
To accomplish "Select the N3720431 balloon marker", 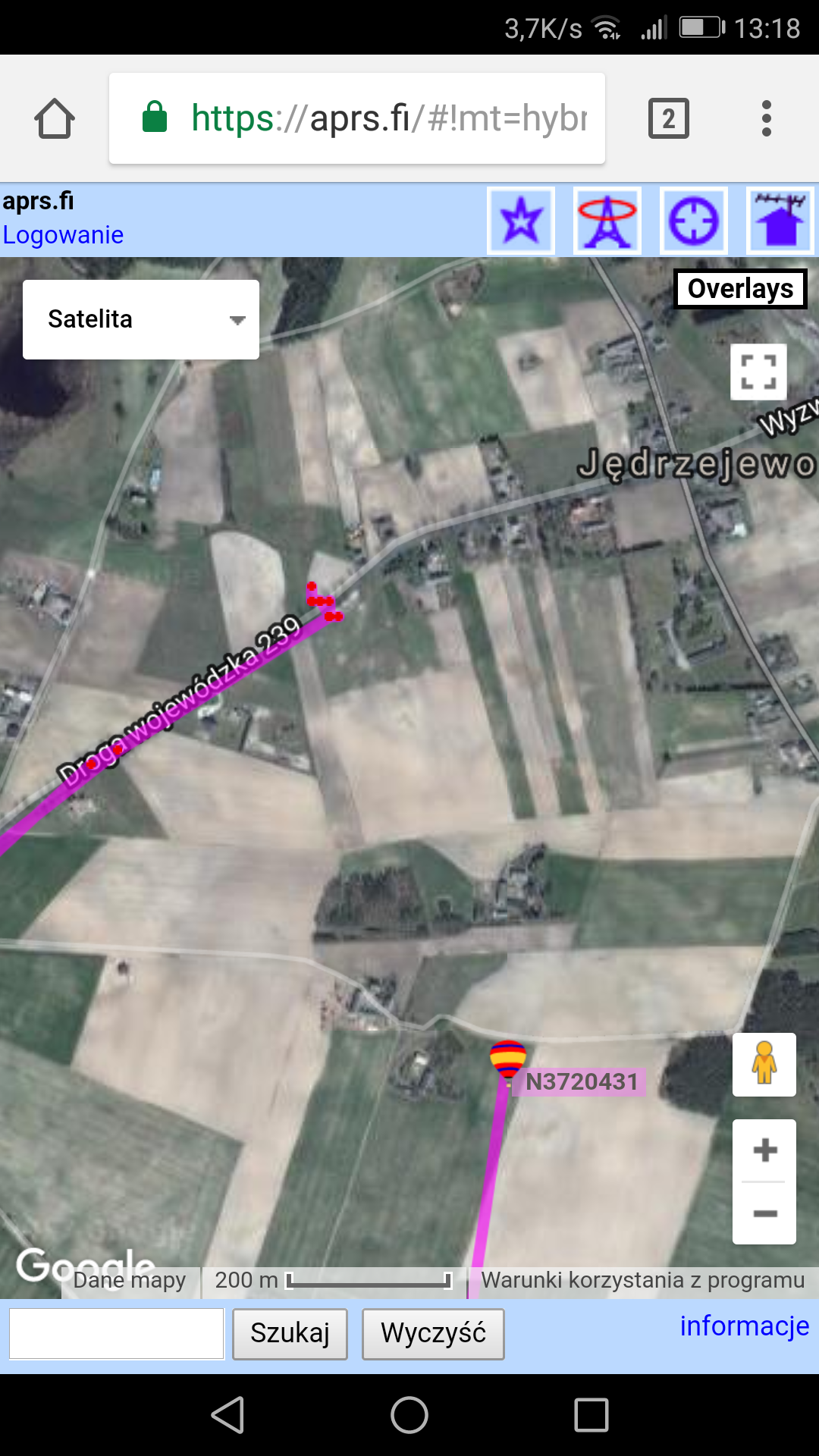I will tap(508, 1059).
